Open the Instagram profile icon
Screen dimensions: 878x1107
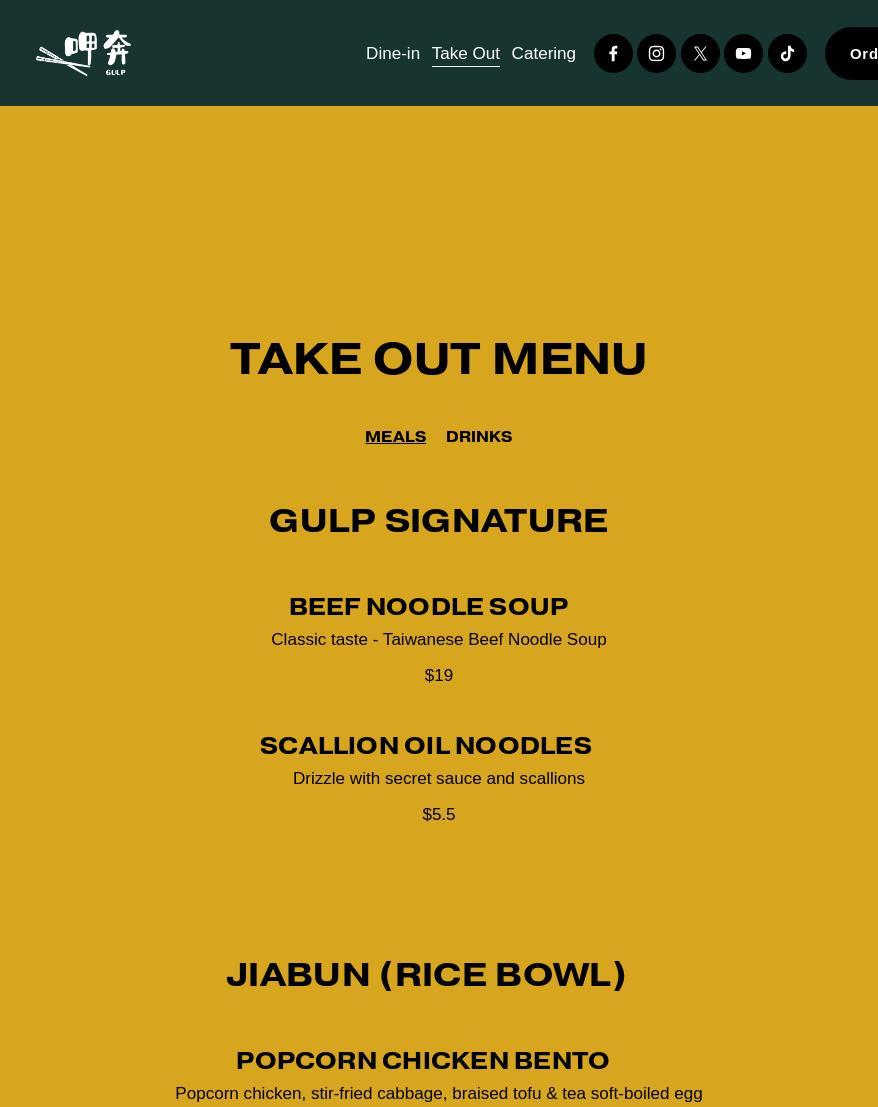click(656, 53)
